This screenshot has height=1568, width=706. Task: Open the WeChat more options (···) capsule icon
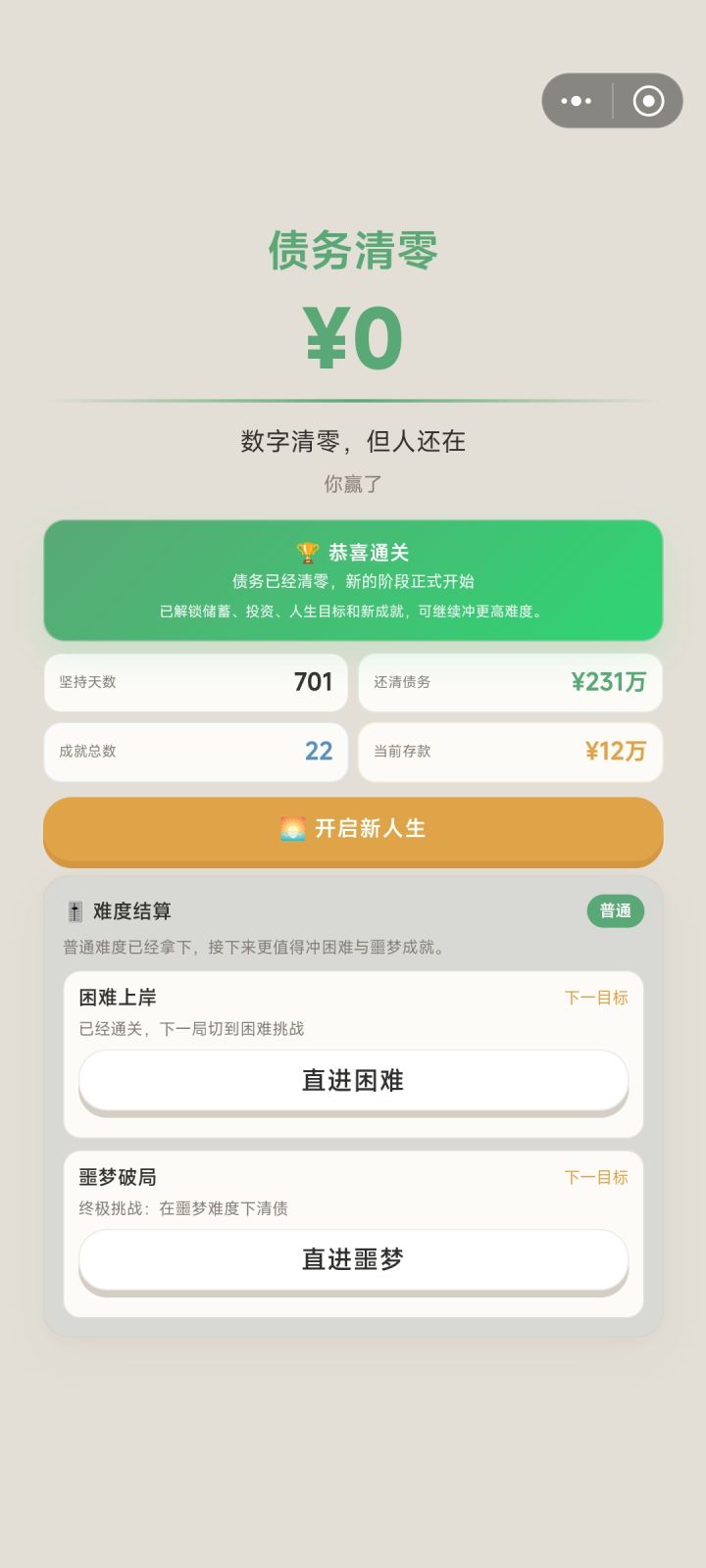(x=575, y=100)
